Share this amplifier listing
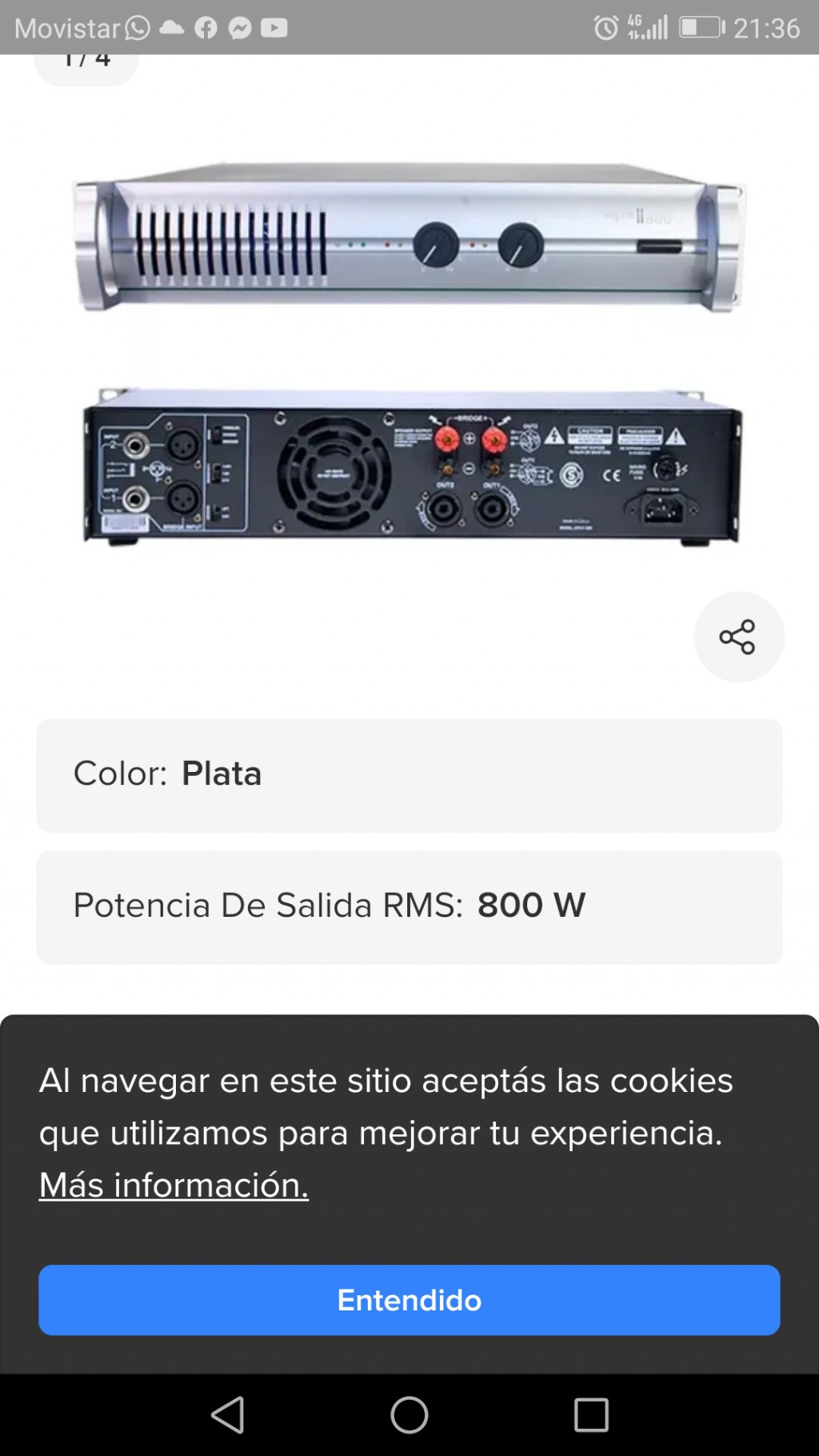Image resolution: width=819 pixels, height=1456 pixels. 738,637
